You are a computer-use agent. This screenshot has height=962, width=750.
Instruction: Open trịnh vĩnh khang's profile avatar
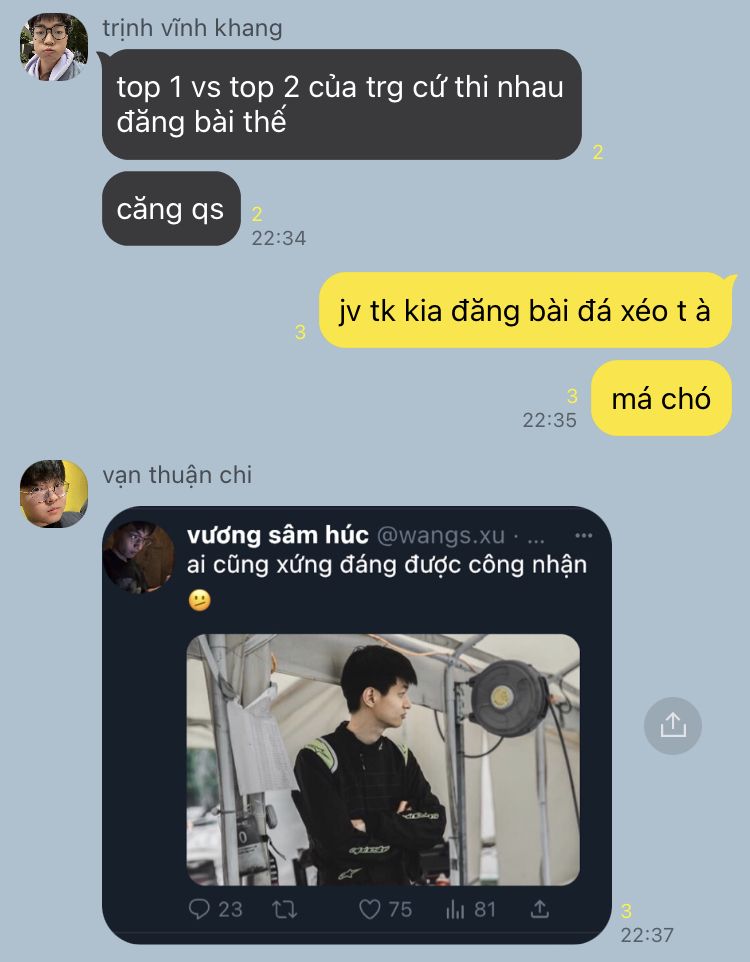(54, 47)
